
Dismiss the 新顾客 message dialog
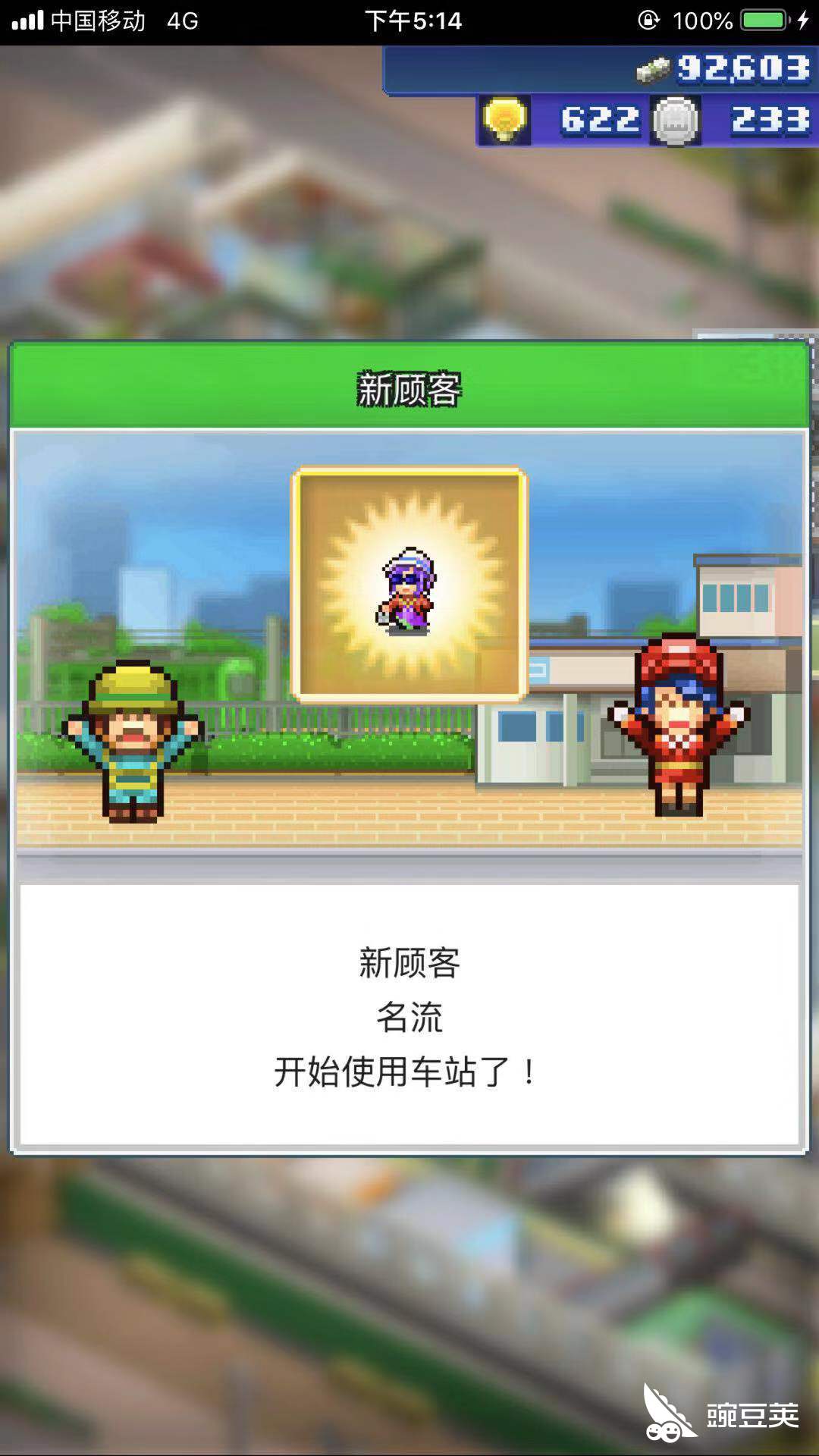click(409, 1015)
